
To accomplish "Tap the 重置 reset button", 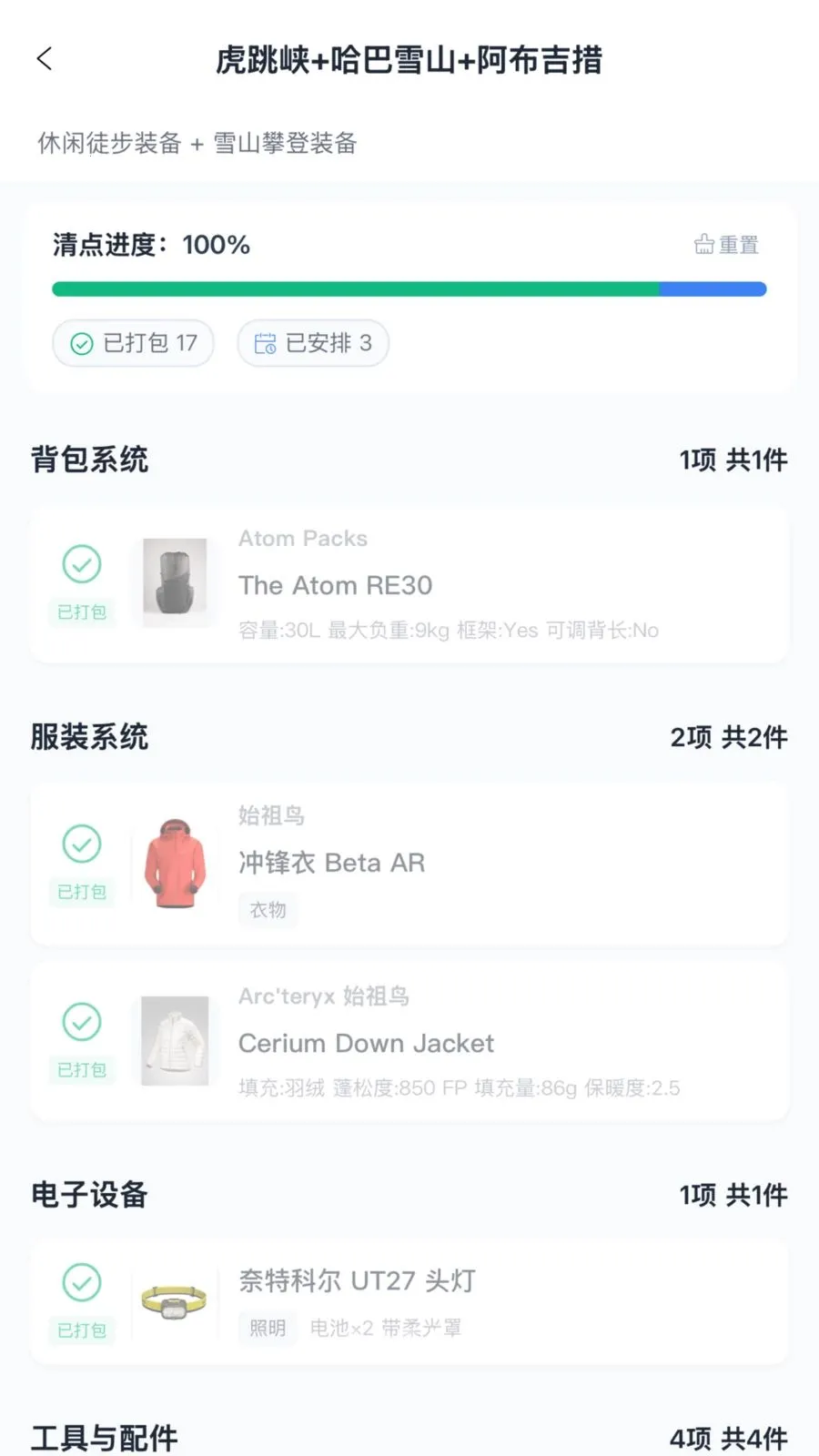I will [726, 245].
